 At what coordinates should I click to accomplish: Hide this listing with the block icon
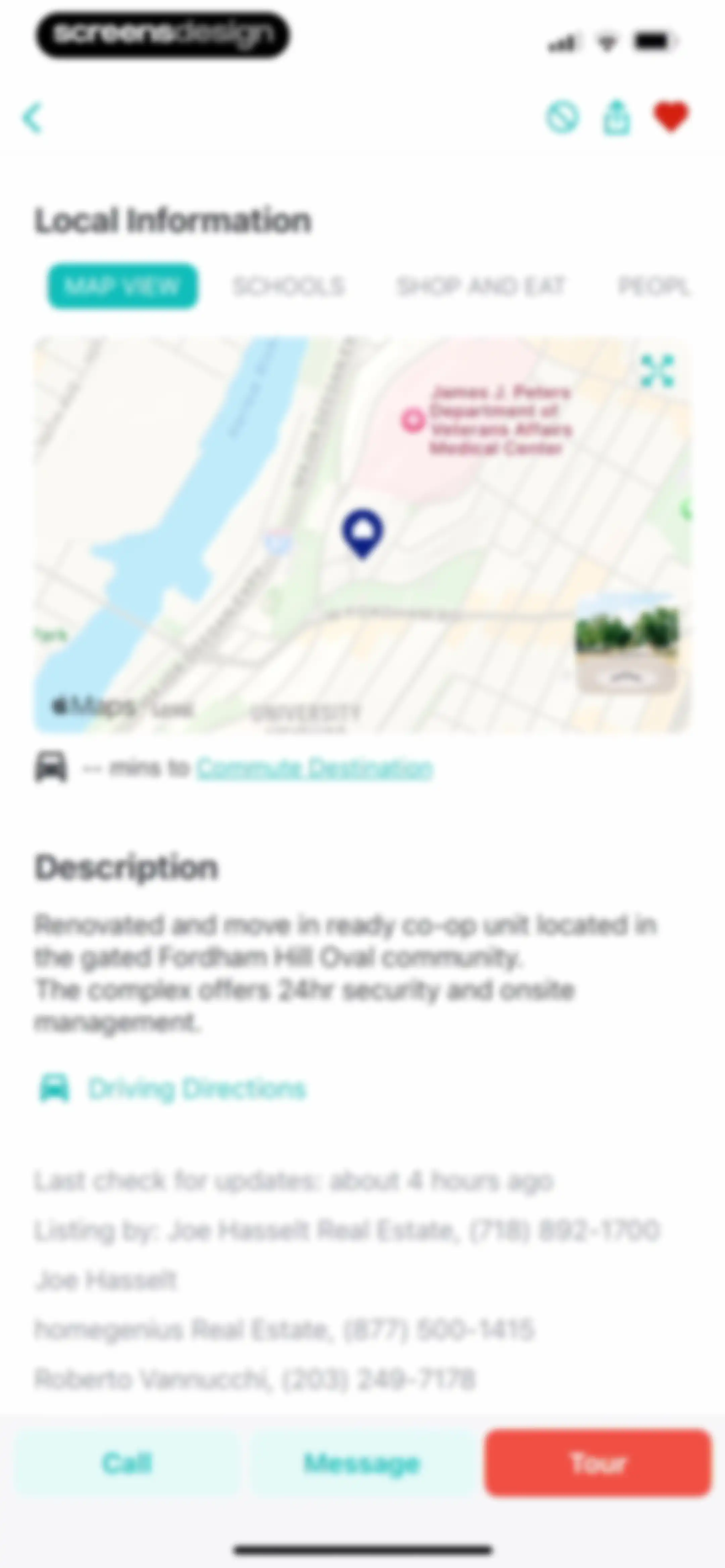click(x=562, y=117)
